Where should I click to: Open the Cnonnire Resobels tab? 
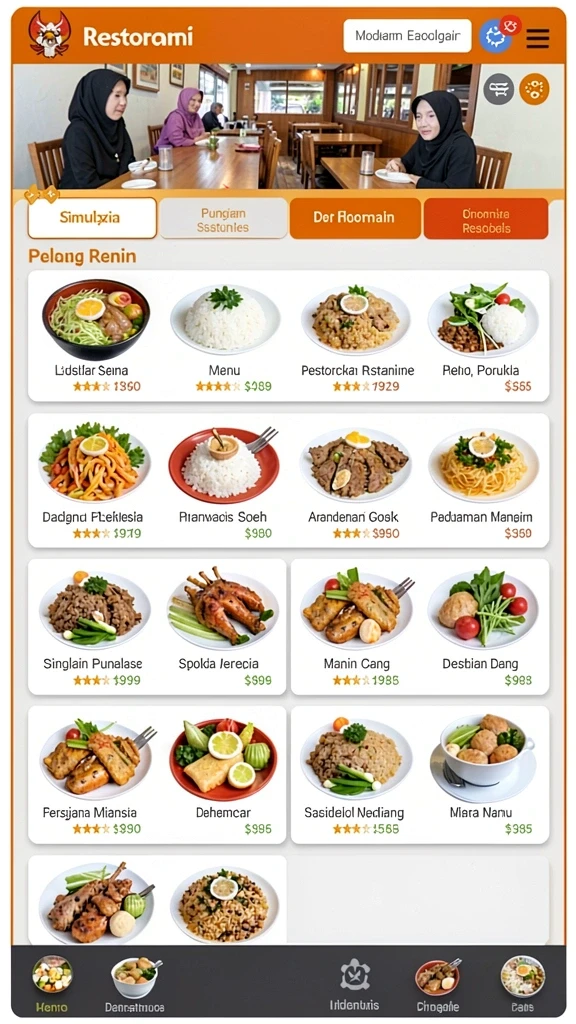click(x=486, y=220)
